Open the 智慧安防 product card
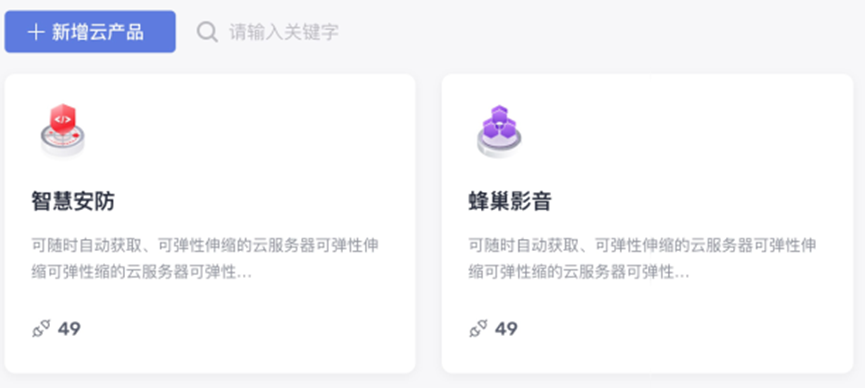865x388 pixels. (210, 224)
